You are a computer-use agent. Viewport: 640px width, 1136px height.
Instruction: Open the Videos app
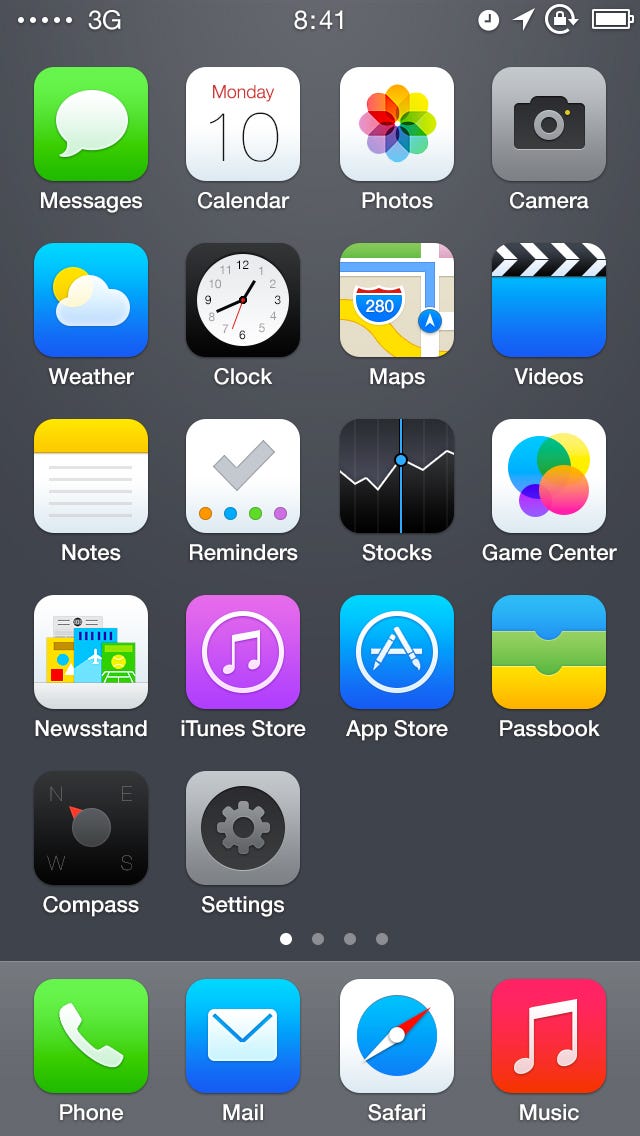point(549,300)
